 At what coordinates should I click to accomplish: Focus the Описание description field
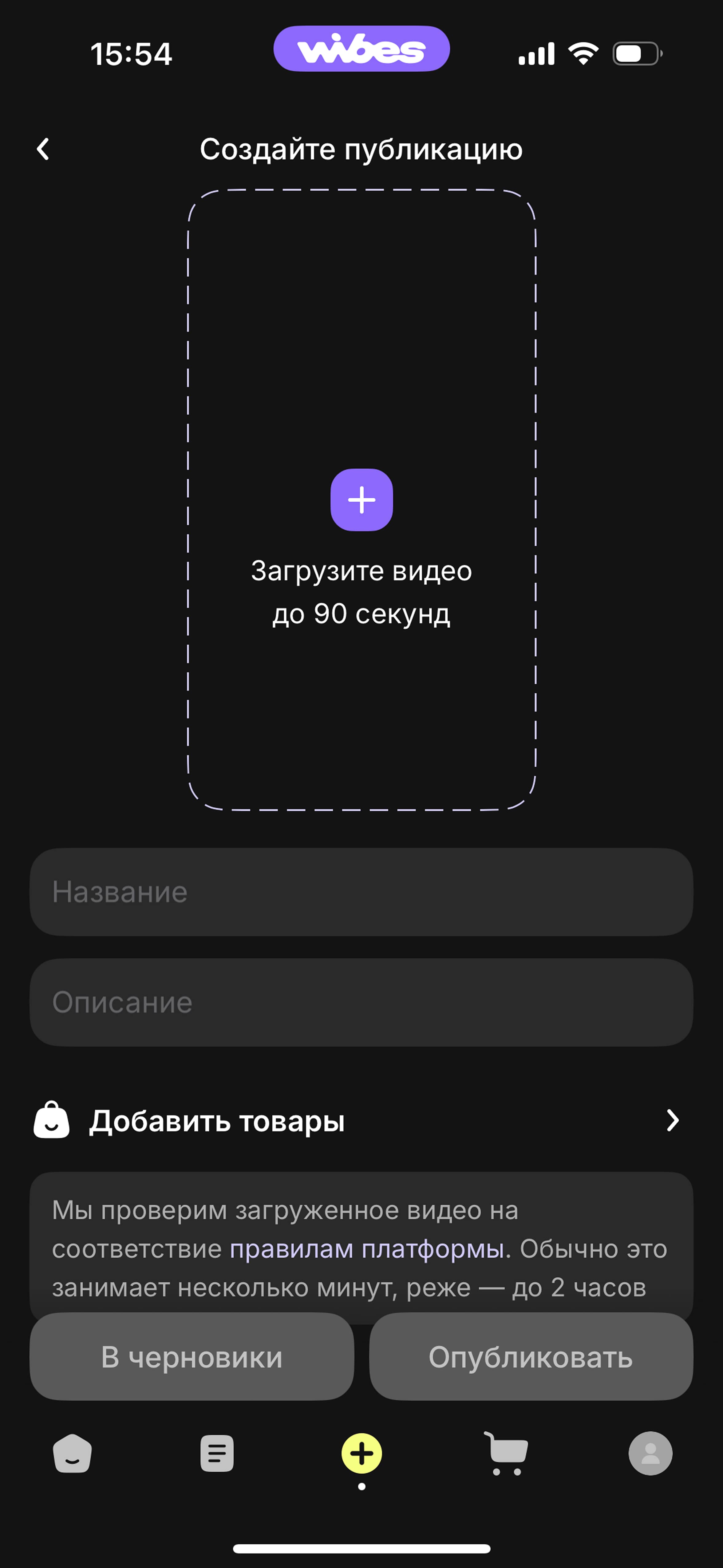(361, 1002)
